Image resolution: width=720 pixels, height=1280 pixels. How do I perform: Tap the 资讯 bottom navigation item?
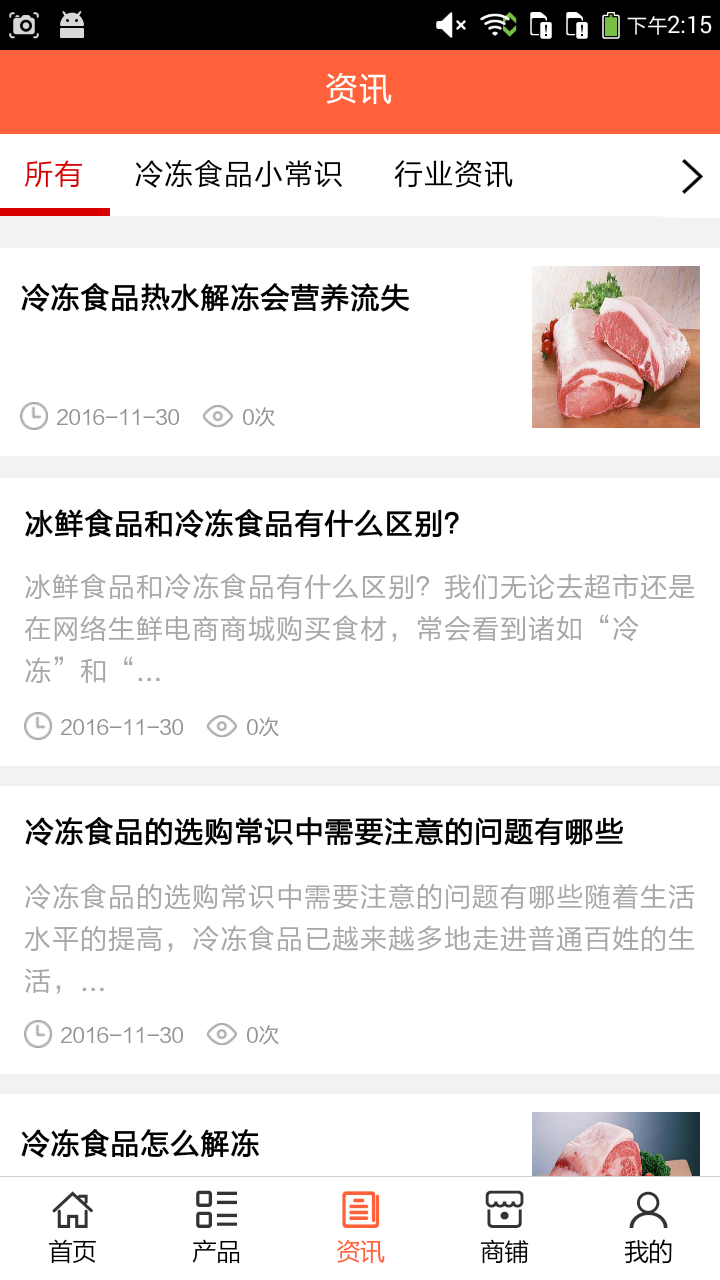tap(360, 1227)
